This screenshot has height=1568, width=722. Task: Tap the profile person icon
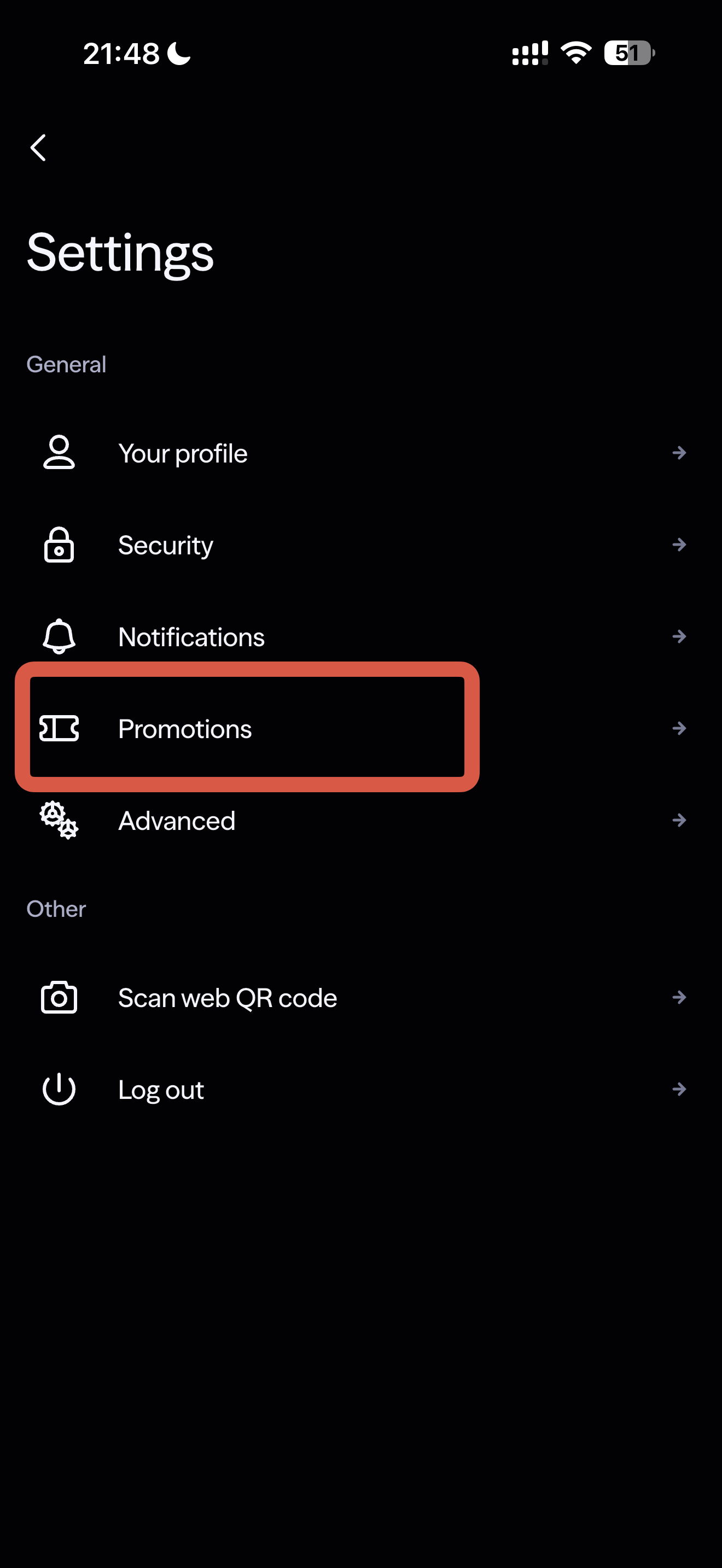click(59, 453)
